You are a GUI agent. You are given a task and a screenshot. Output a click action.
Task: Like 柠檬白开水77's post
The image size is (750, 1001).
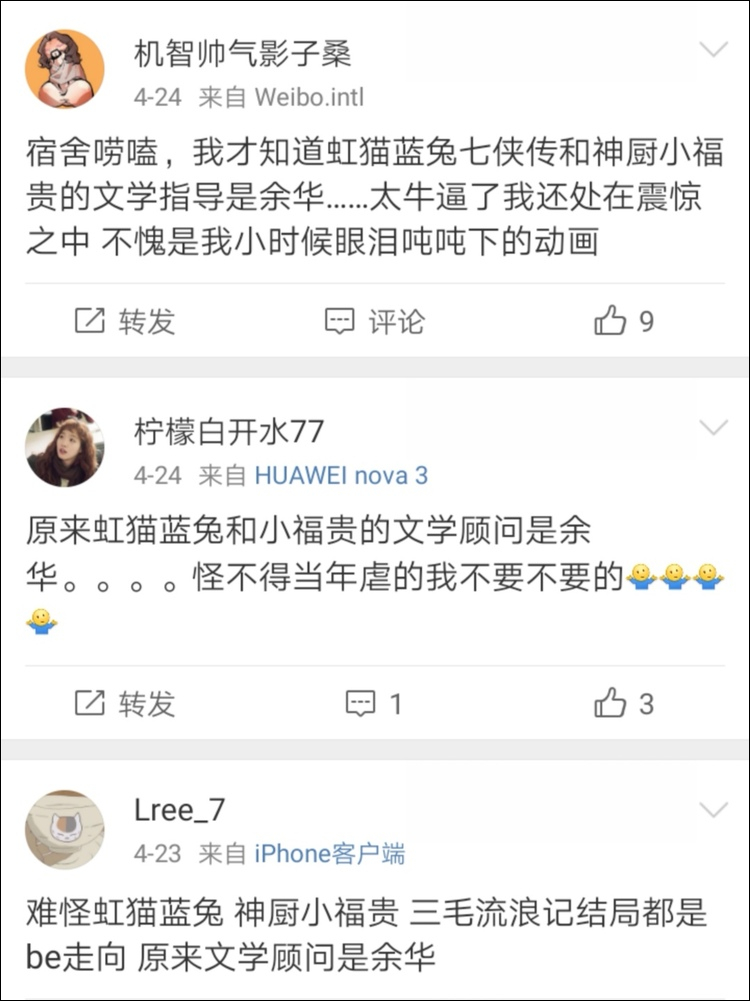[624, 704]
